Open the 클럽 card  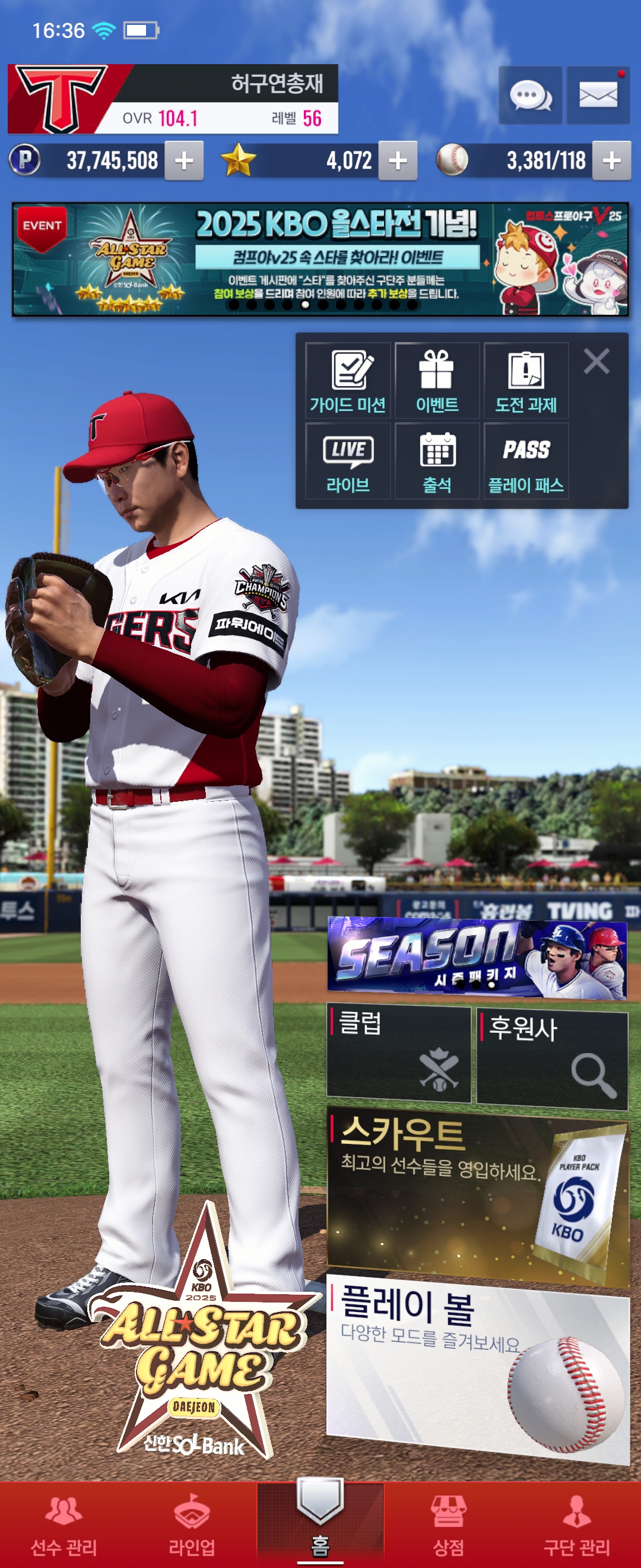pos(399,1054)
